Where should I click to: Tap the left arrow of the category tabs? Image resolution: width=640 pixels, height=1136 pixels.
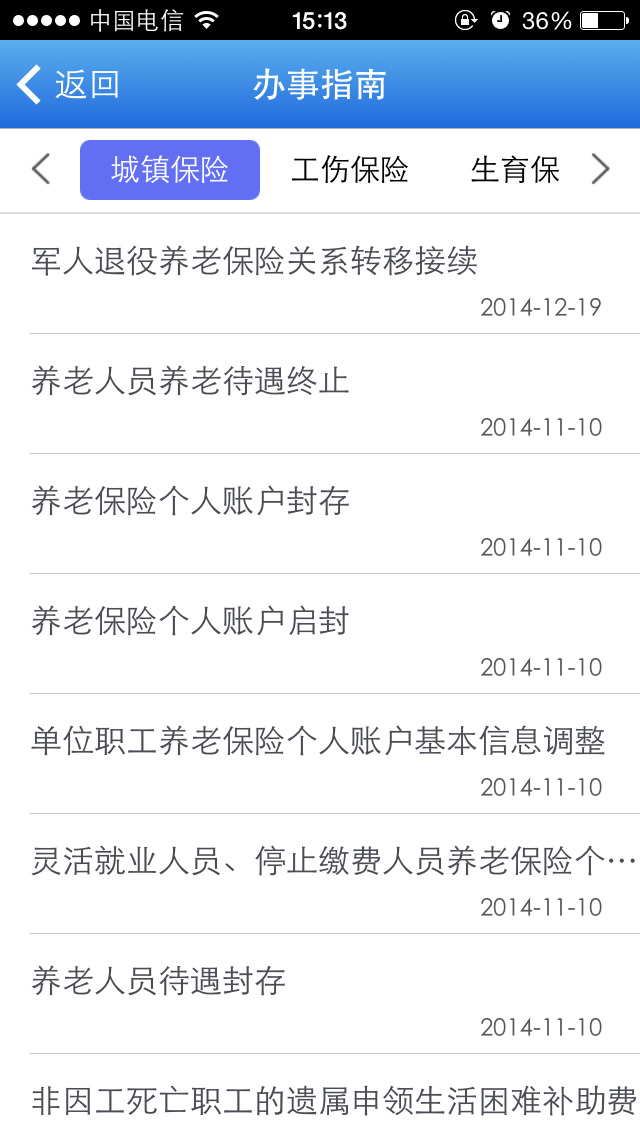(40, 170)
